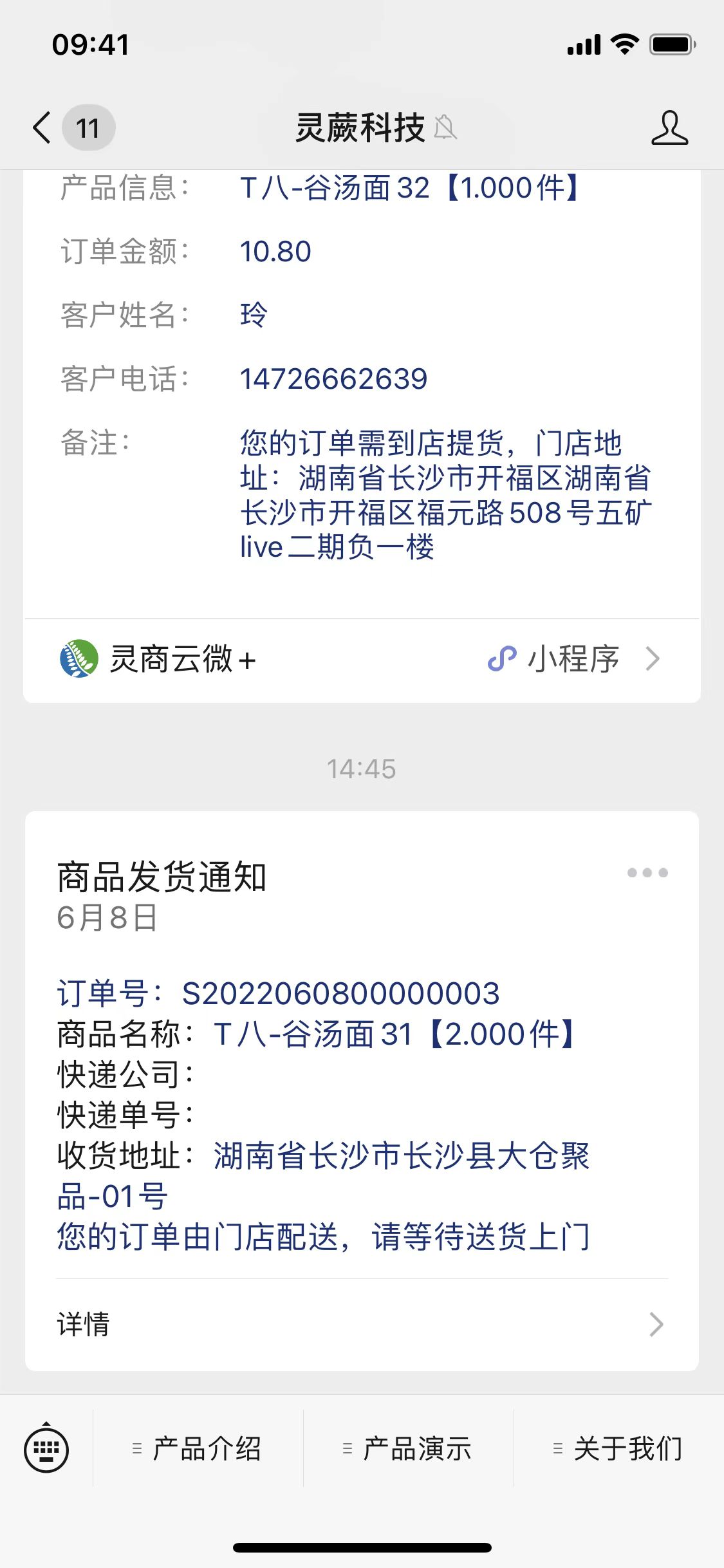724x1568 pixels.
Task: Open the 关于我们 menu
Action: pos(619,1449)
